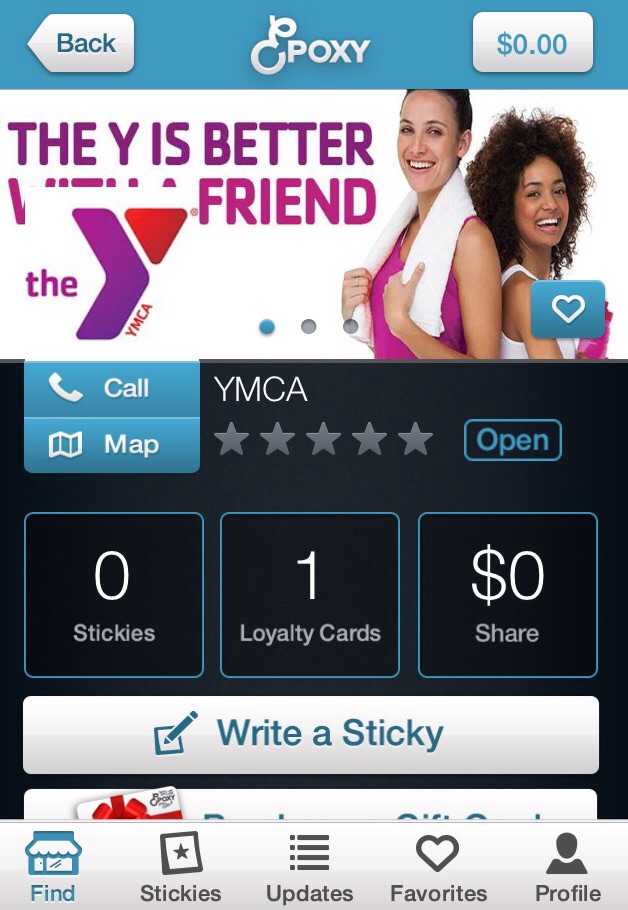Add YMCA to favorites with heart icon
This screenshot has width=628, height=910.
[567, 310]
